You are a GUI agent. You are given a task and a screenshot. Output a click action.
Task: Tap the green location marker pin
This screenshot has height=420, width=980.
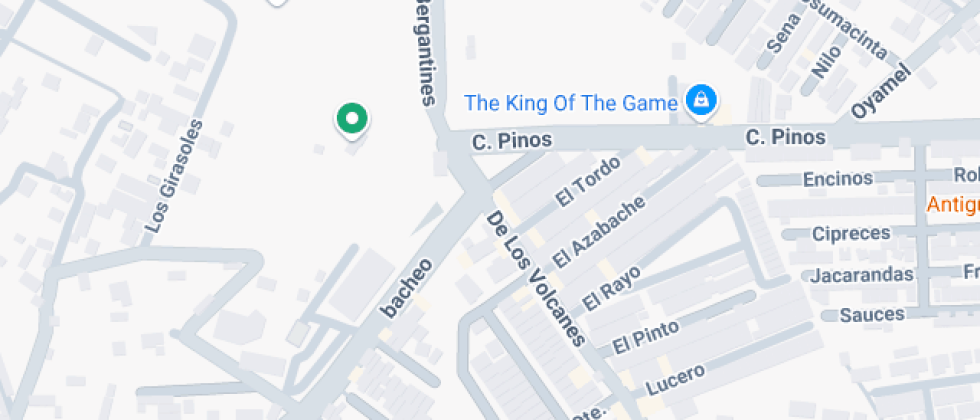pyautogui.click(x=351, y=120)
